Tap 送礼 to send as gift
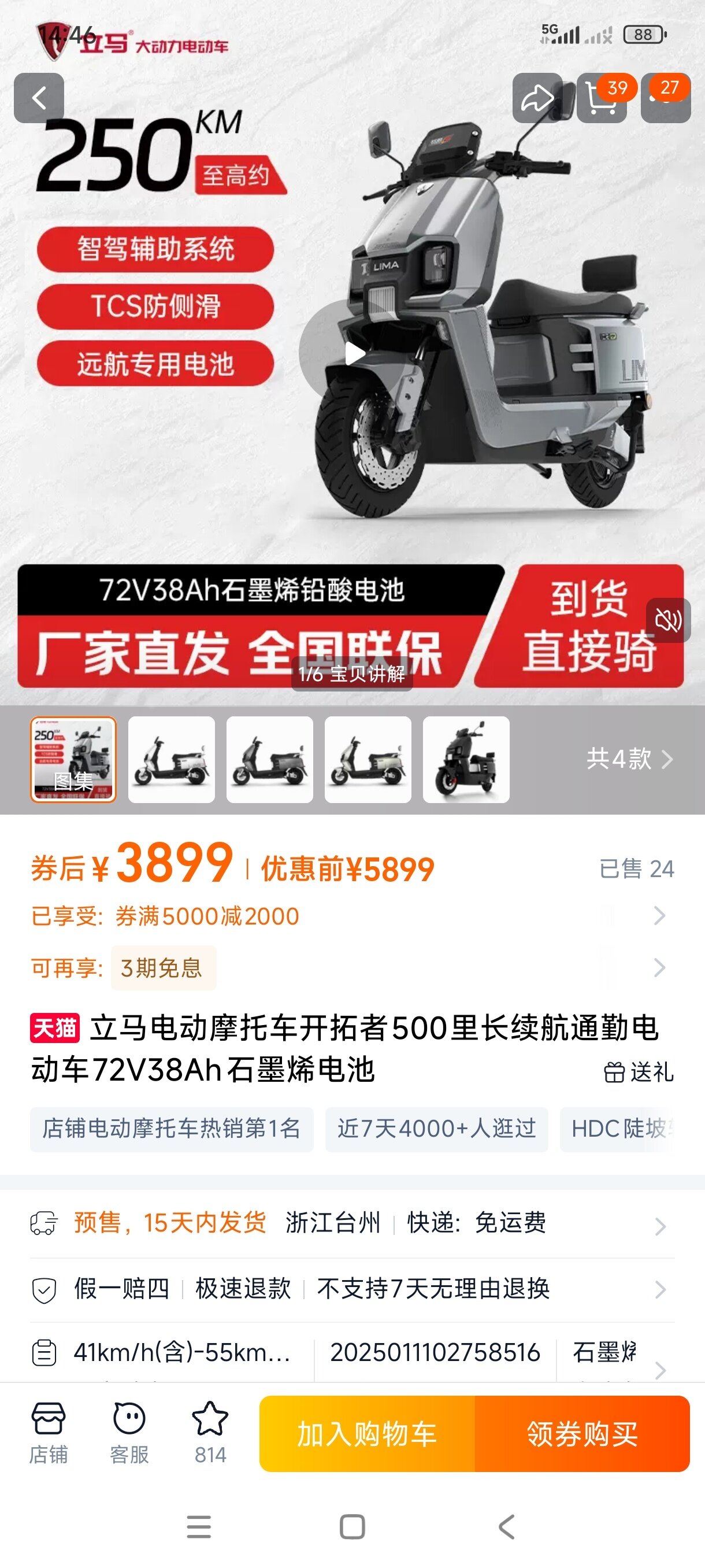705x1568 pixels. point(639,1071)
